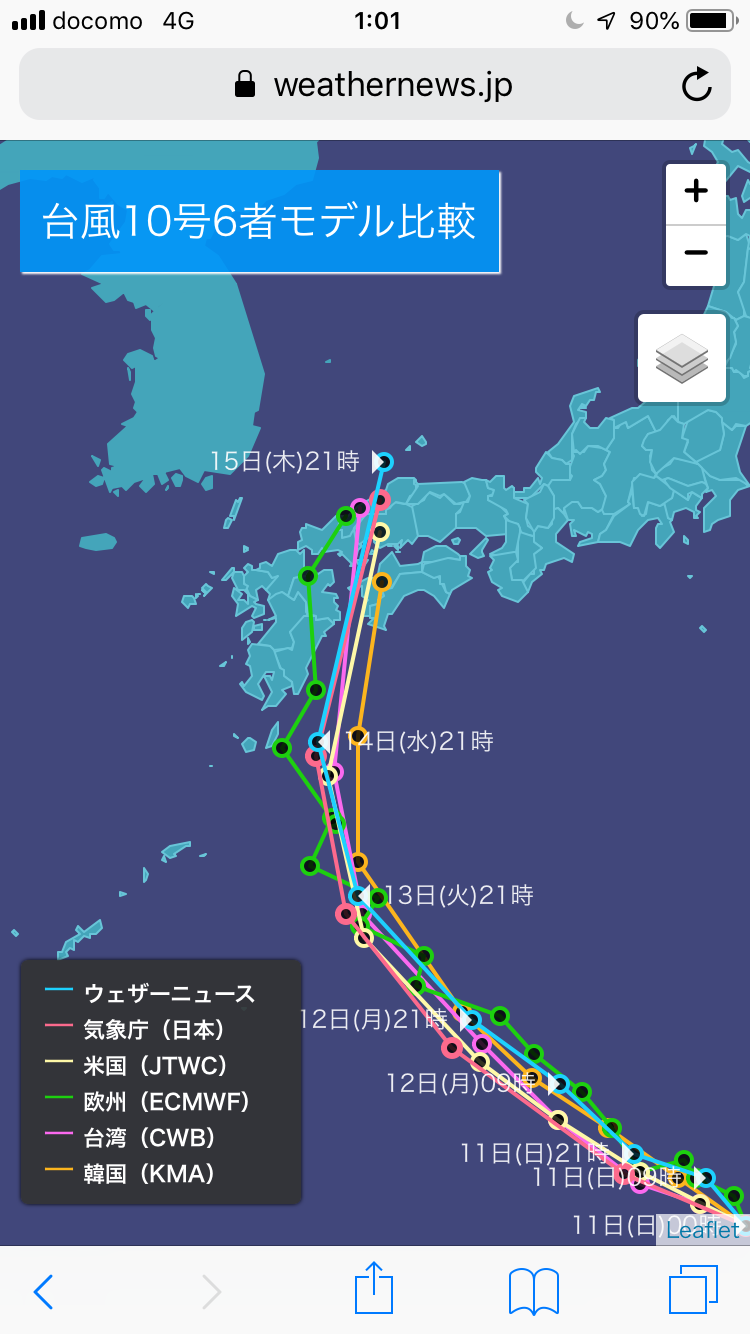This screenshot has height=1334, width=750.
Task: Tap the weathernews.jp address bar
Action: tap(375, 85)
